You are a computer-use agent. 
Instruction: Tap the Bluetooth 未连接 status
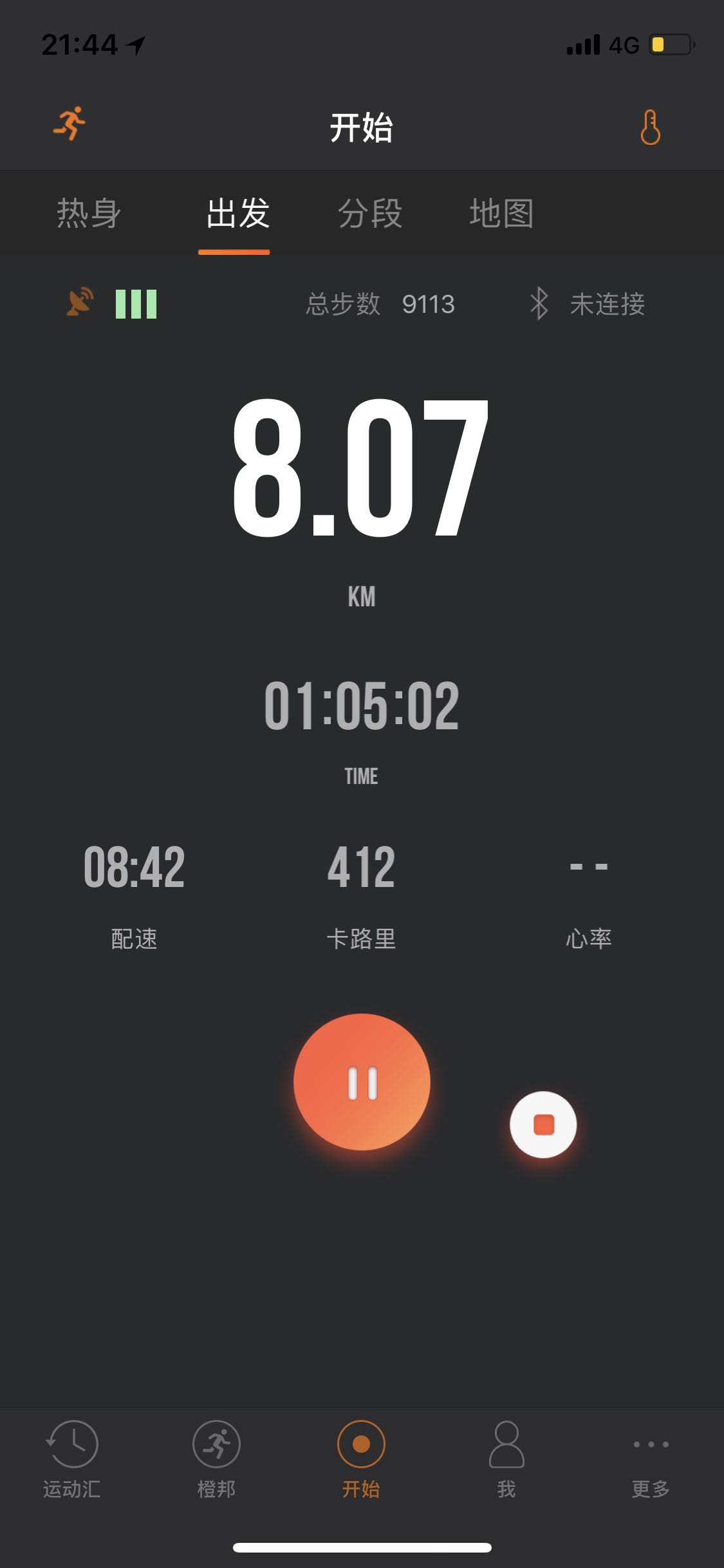tap(587, 304)
